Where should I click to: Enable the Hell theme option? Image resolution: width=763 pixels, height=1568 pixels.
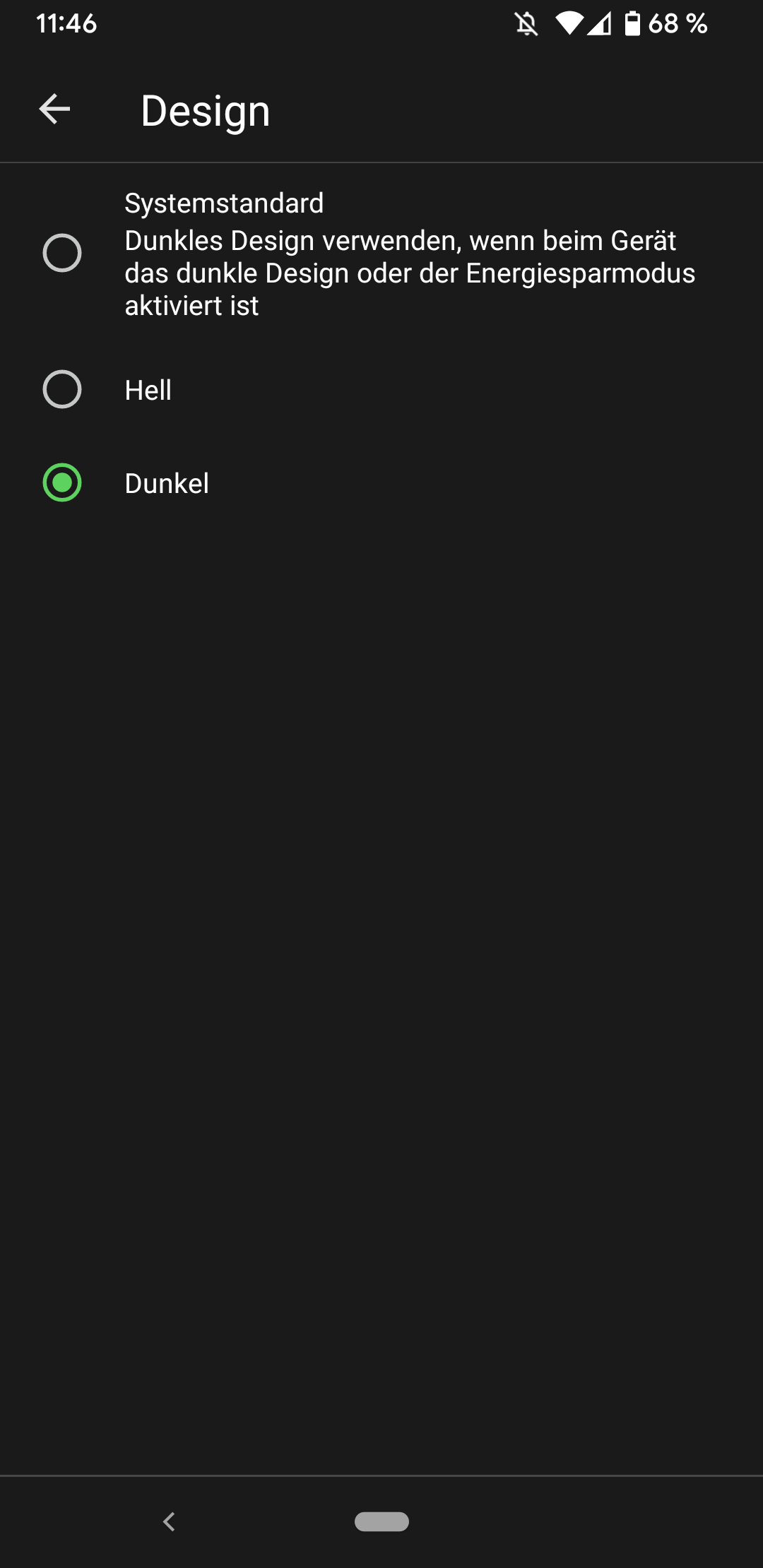[x=62, y=389]
